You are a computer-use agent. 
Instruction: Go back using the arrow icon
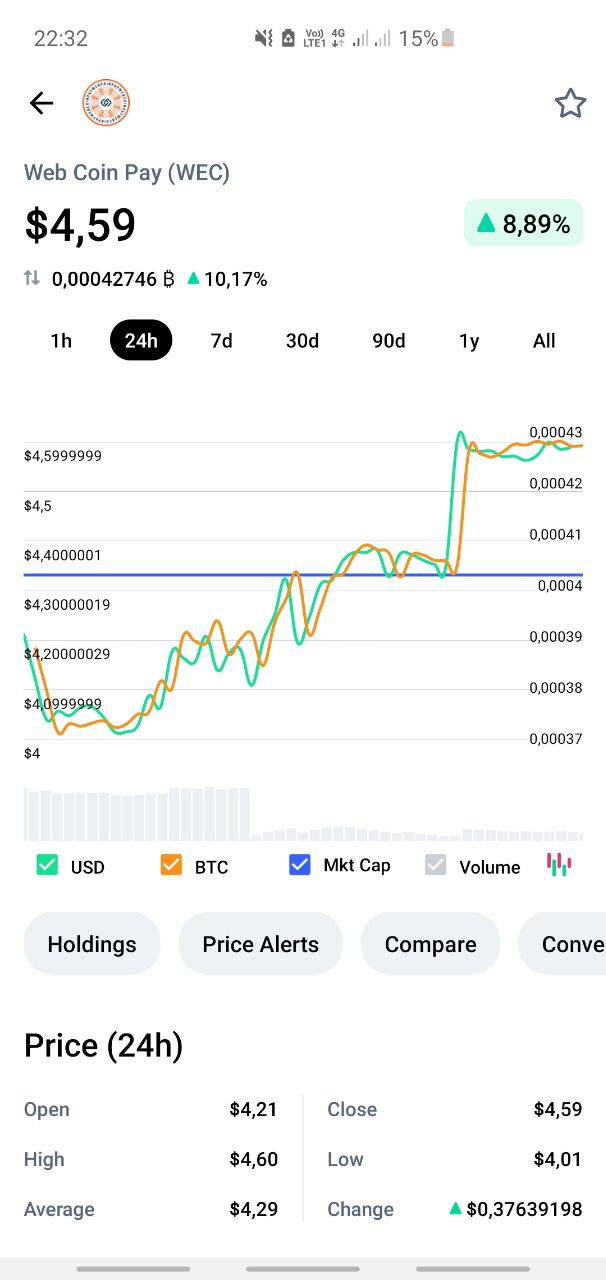point(41,102)
